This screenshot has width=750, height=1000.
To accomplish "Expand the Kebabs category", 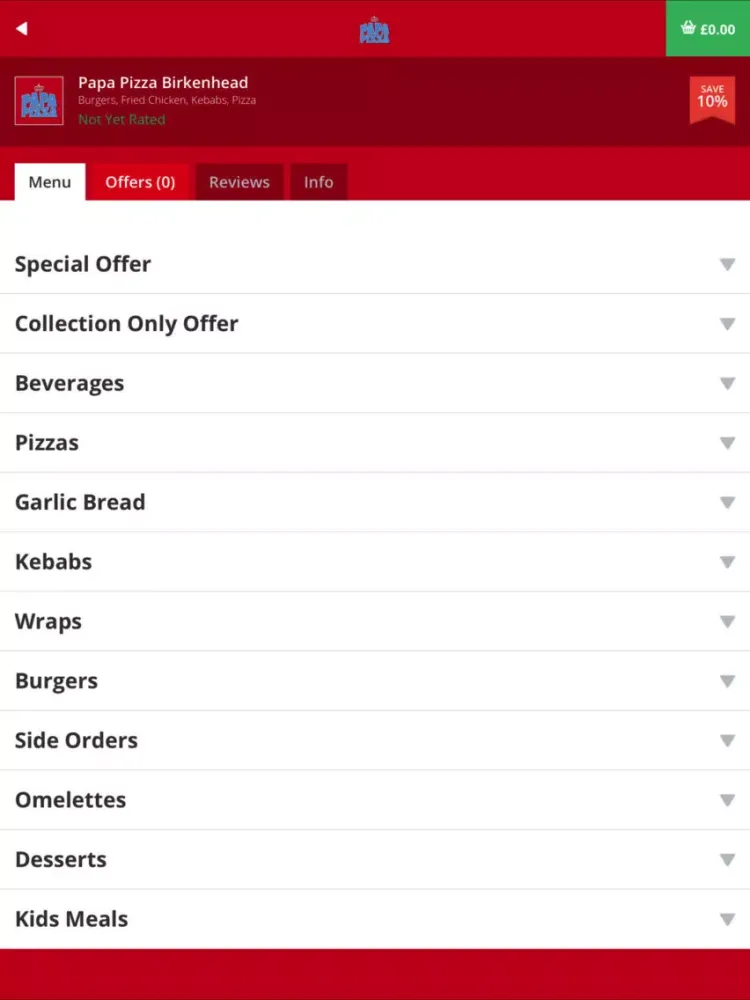I will point(375,562).
